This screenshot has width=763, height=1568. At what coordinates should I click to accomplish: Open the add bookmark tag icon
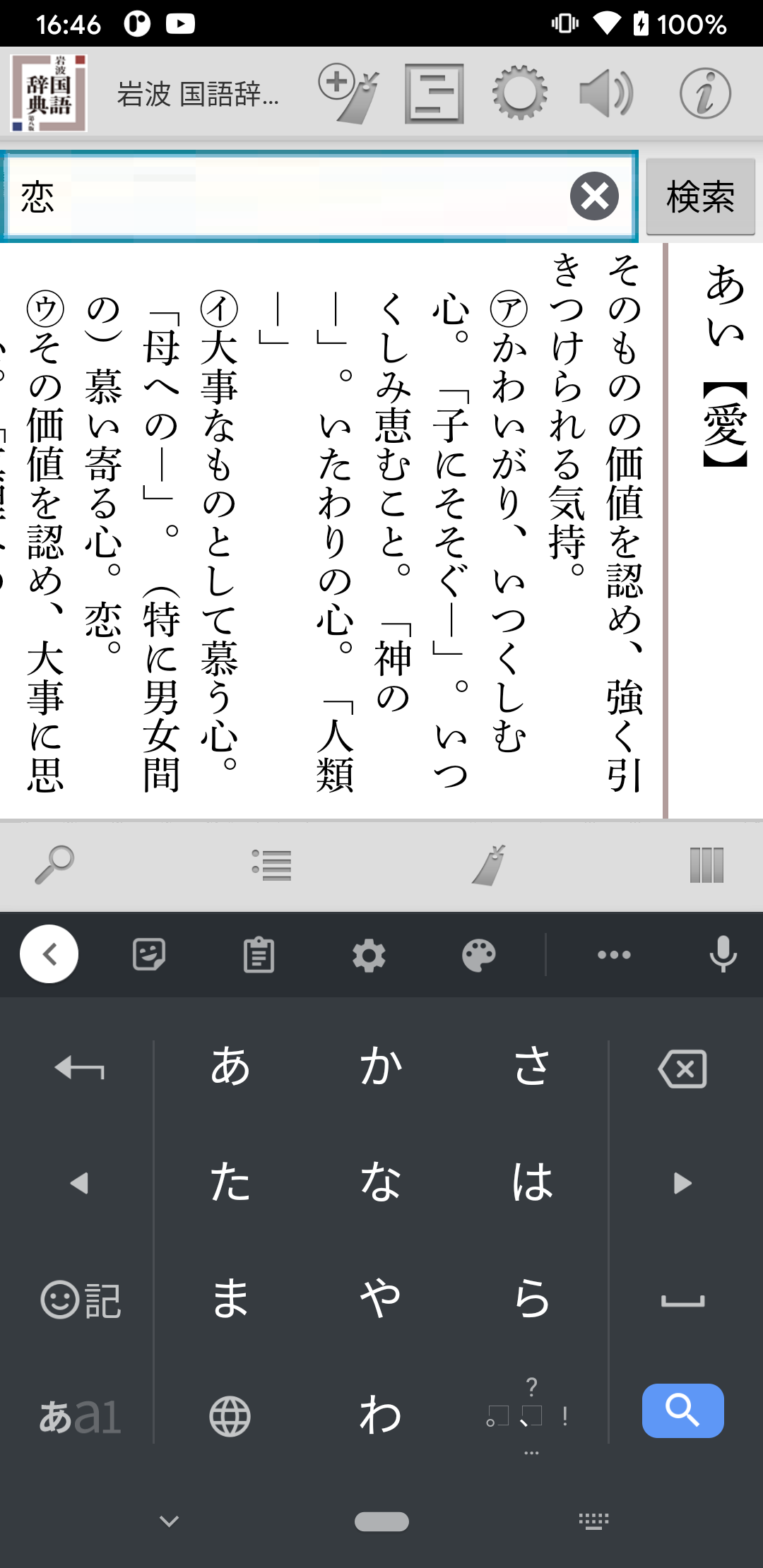pos(349,93)
